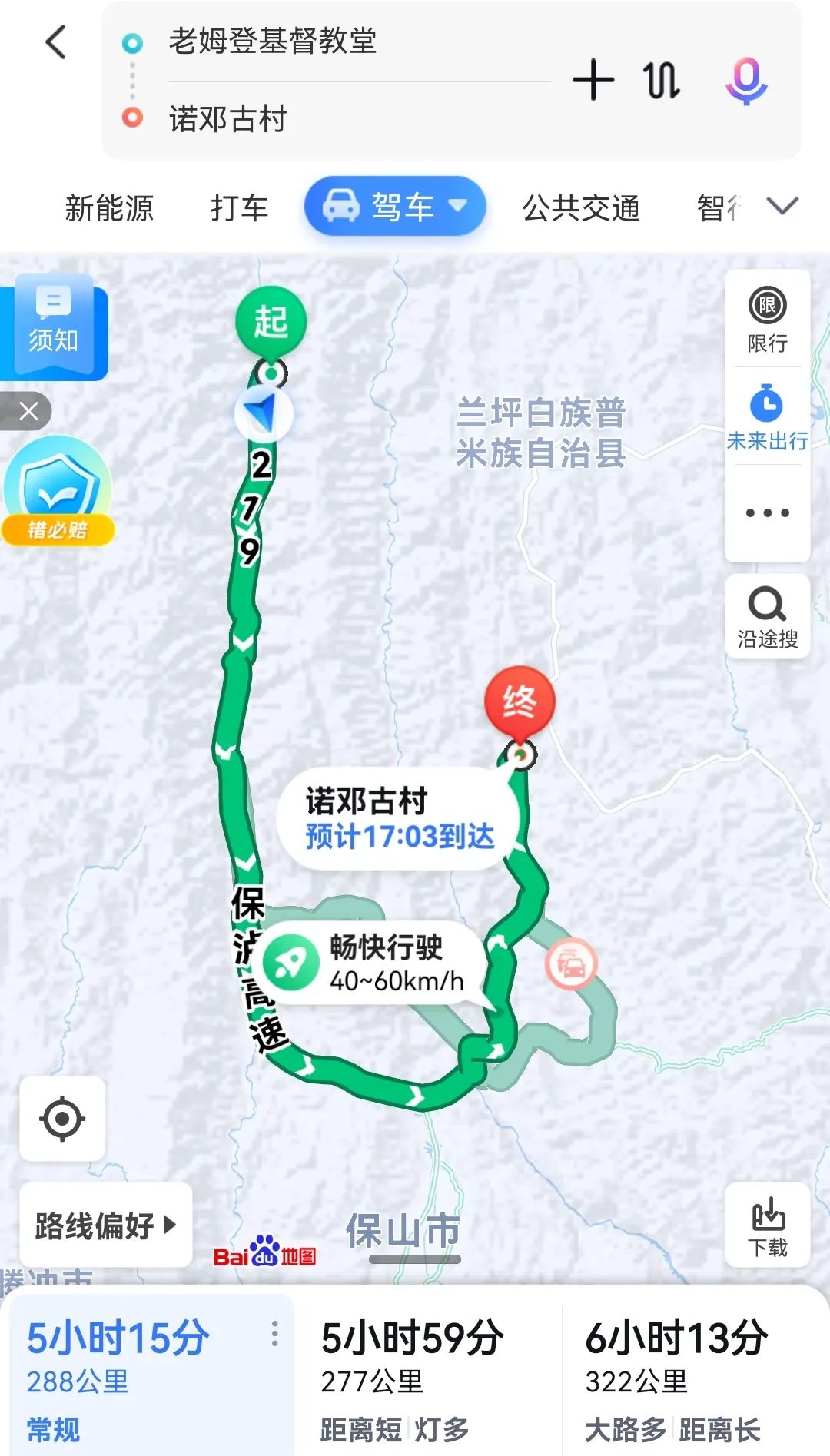Dismiss the 错必赔 floating badge

[28, 411]
